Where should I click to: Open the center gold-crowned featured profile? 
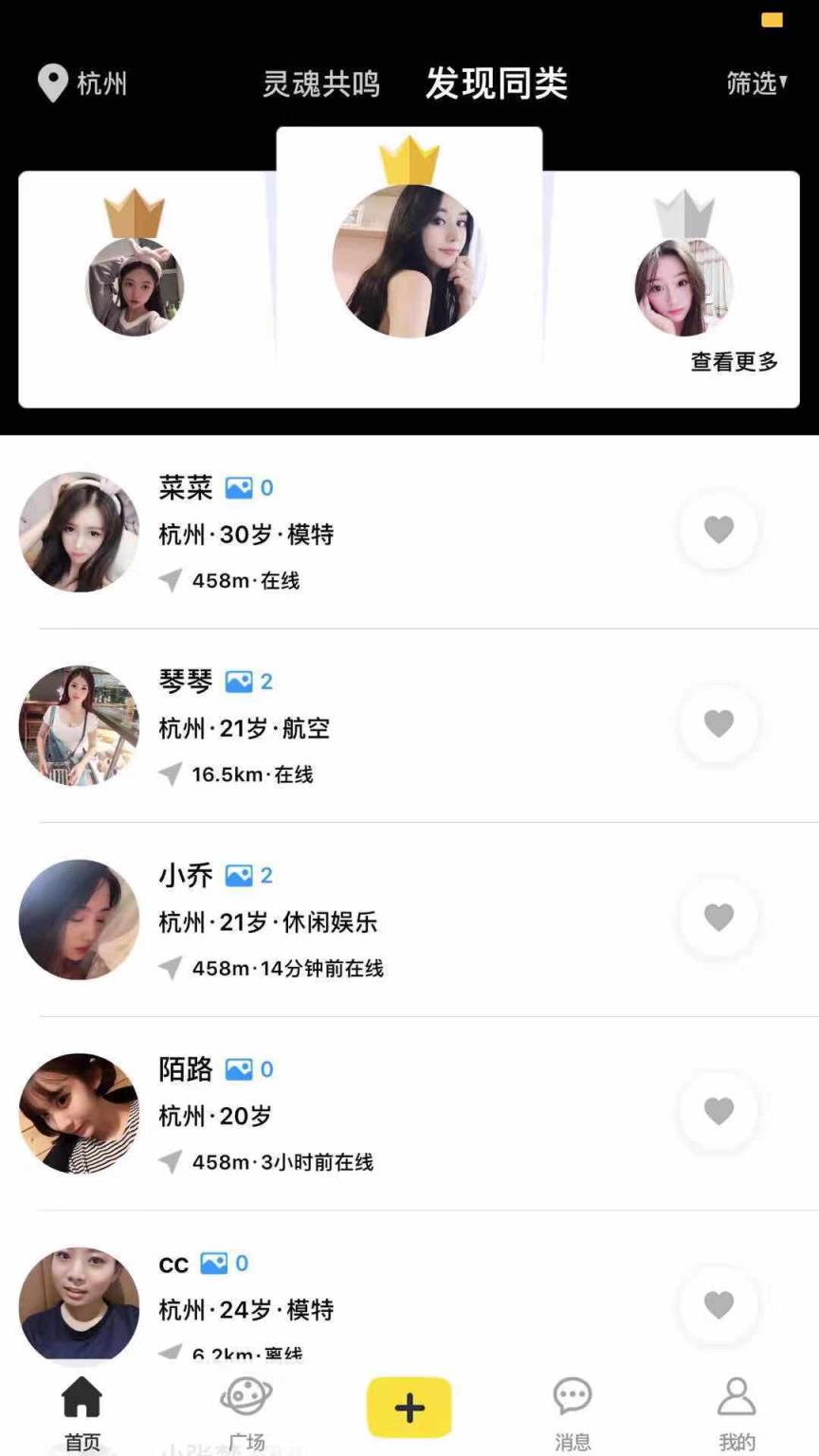[x=409, y=262]
